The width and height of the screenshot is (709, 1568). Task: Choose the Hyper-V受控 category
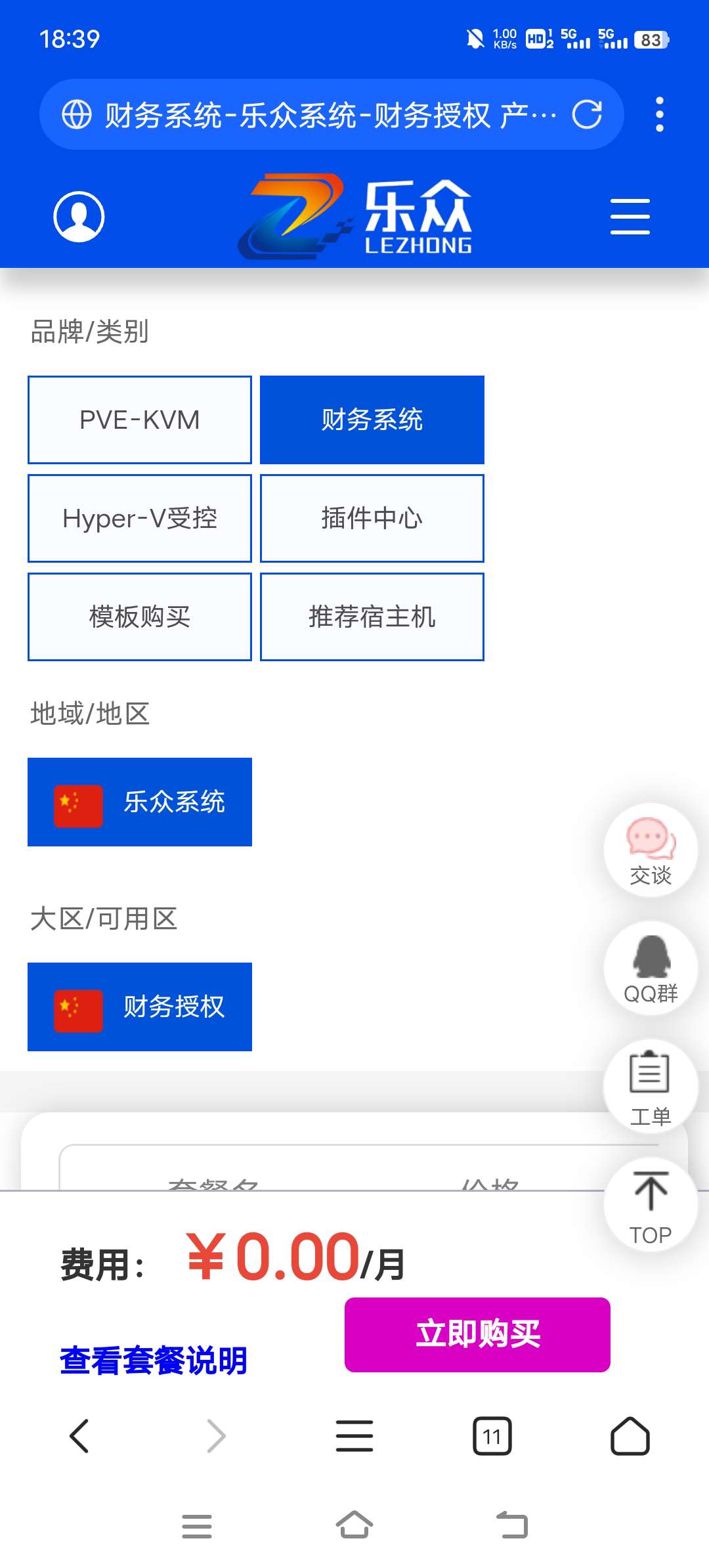pyautogui.click(x=140, y=519)
